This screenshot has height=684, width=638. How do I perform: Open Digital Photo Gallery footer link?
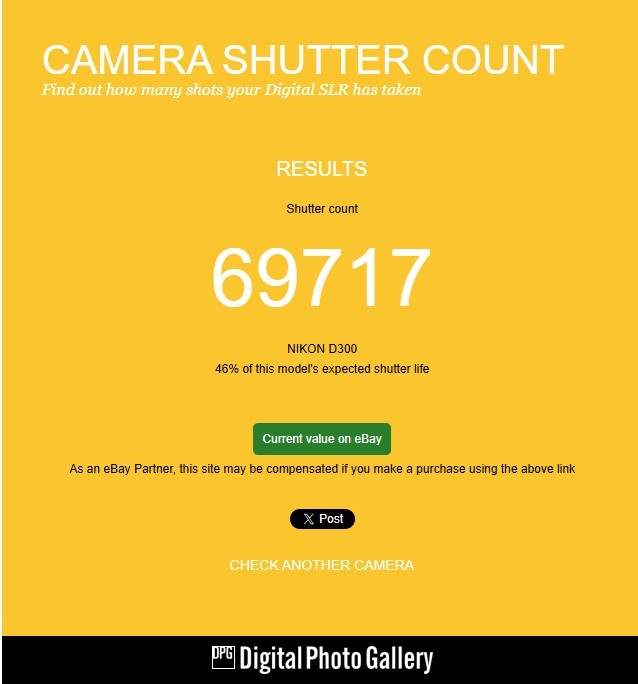click(322, 659)
